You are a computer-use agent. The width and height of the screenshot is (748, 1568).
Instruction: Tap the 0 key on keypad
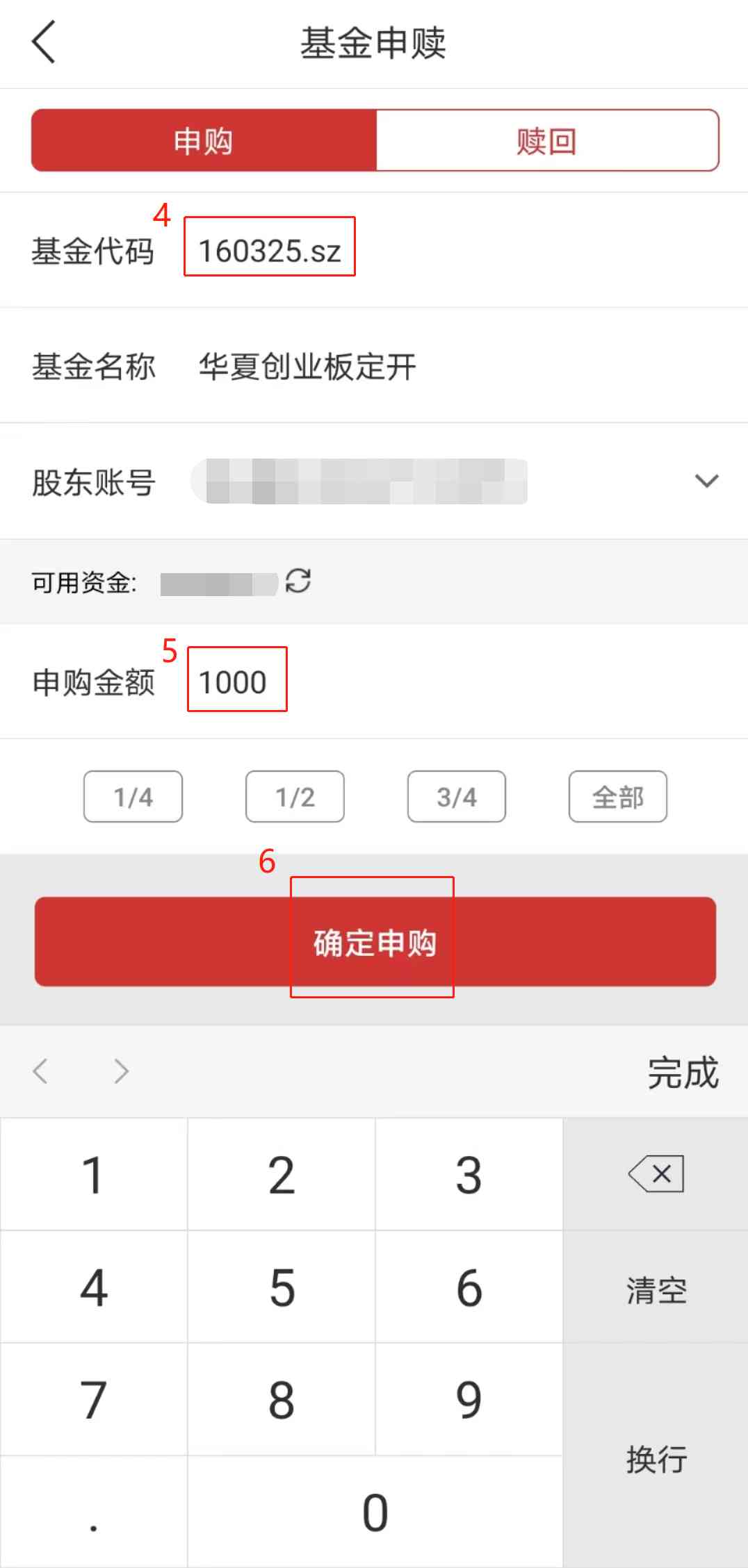tap(375, 1512)
